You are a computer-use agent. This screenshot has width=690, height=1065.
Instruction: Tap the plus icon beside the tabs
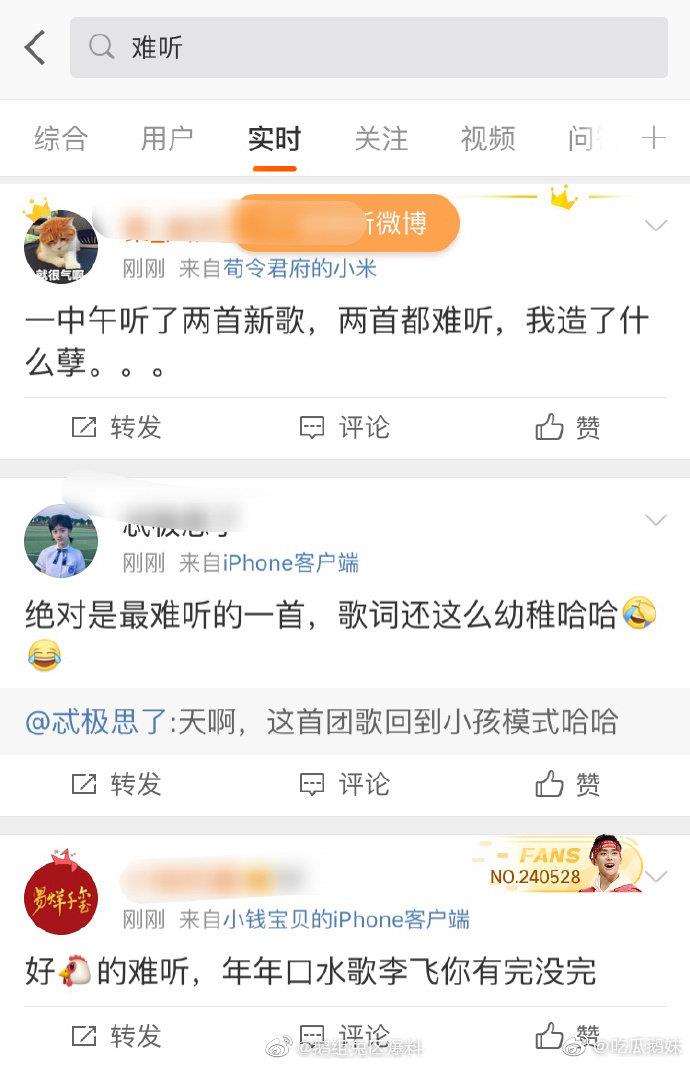(654, 138)
